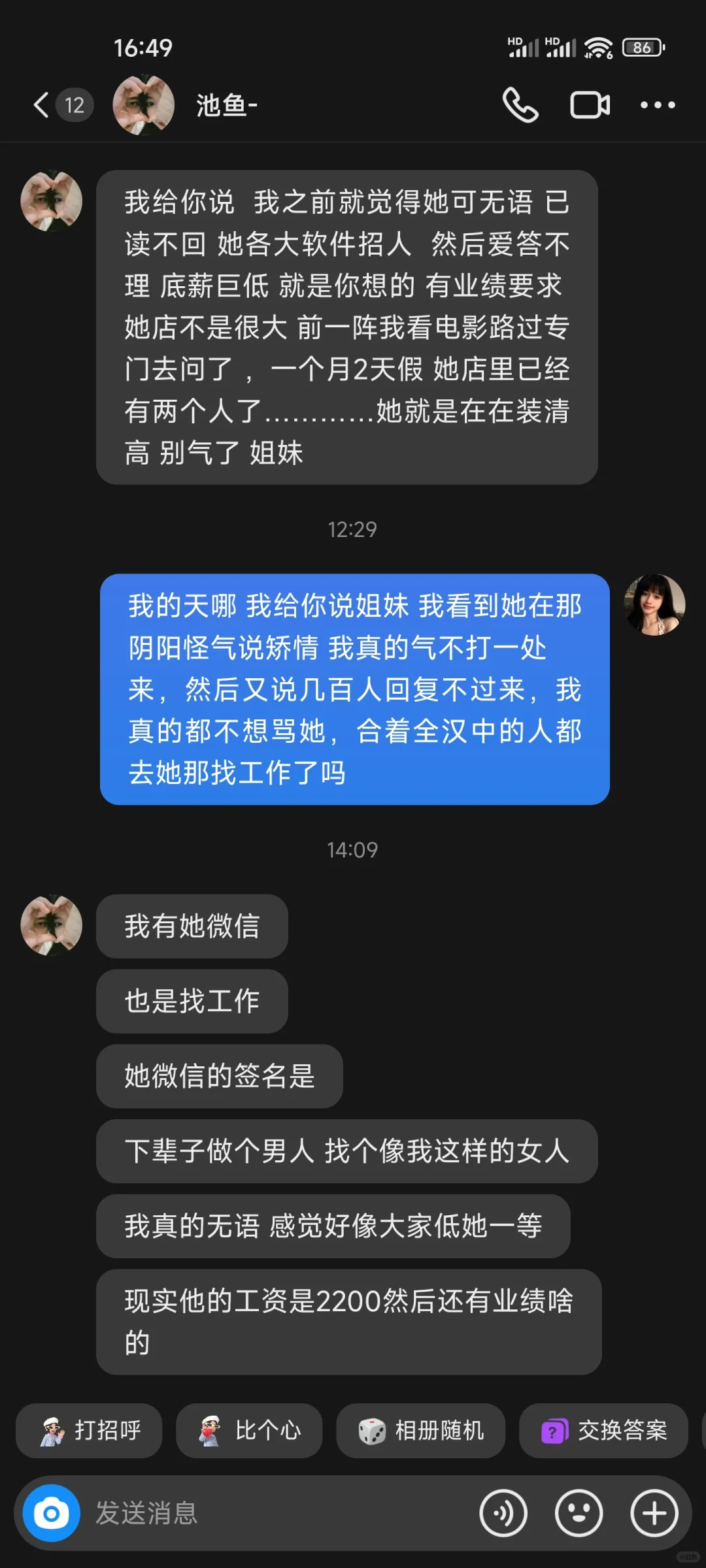This screenshot has width=706, height=1568.
Task: Open 池鱼- profile from header avatar
Action: [143, 105]
